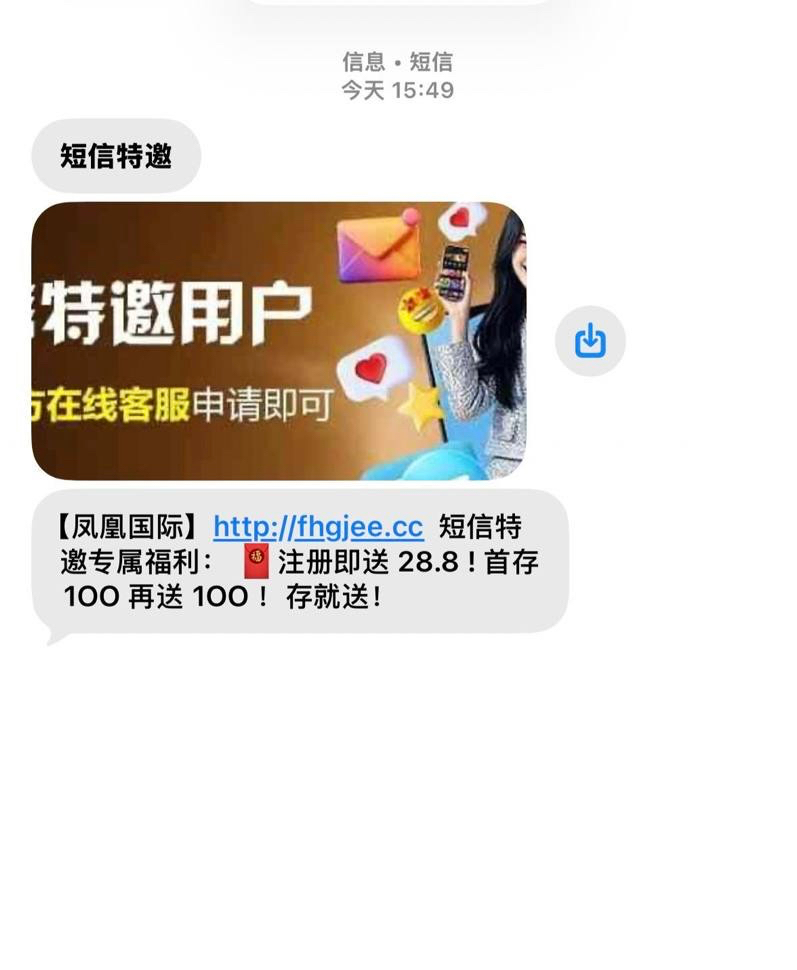This screenshot has height=970, width=797.
Task: Save the received image with the download icon
Action: pos(590,341)
